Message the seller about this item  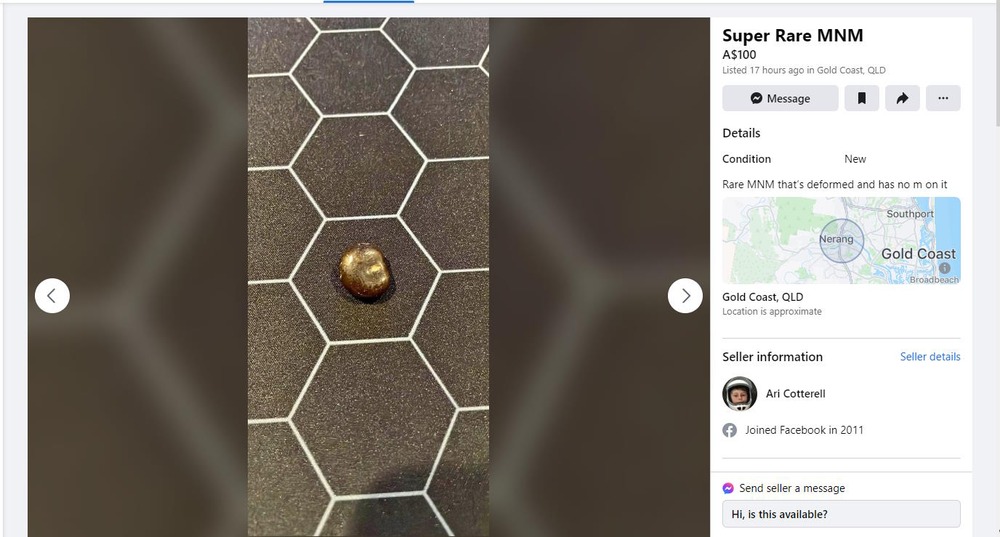pos(780,98)
